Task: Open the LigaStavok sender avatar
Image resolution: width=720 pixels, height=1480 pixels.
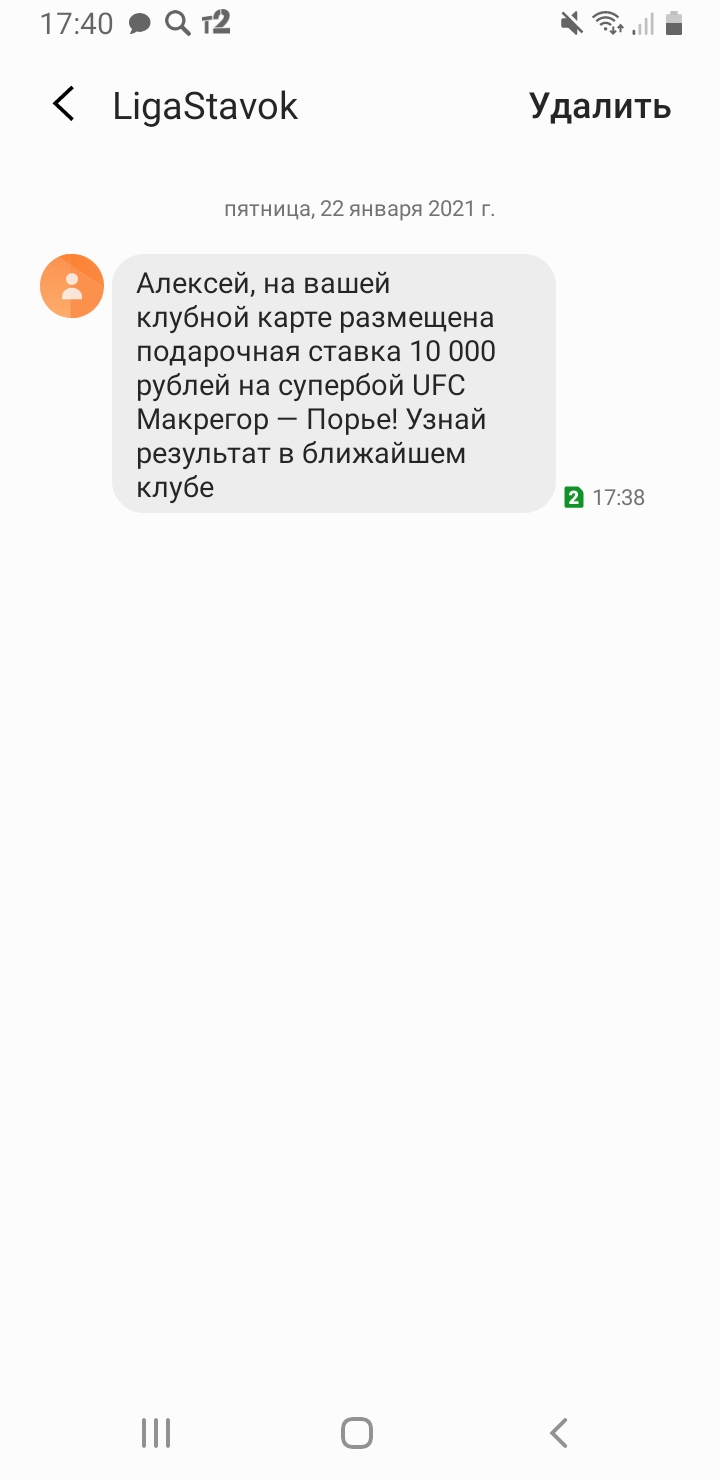Action: click(72, 286)
